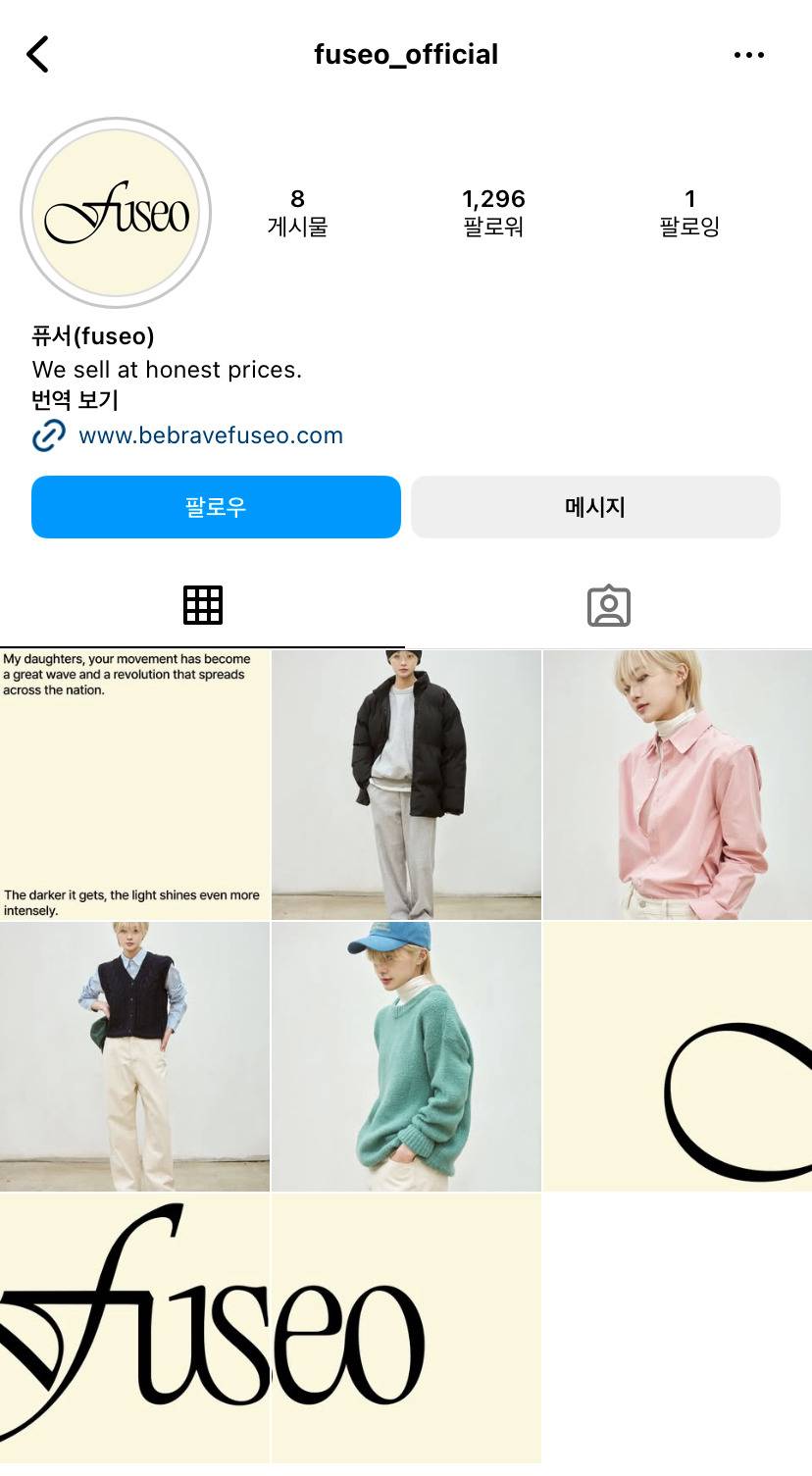The width and height of the screenshot is (812, 1476).
Task: Tap 번역 보기 to translate the bio
Action: 76,400
